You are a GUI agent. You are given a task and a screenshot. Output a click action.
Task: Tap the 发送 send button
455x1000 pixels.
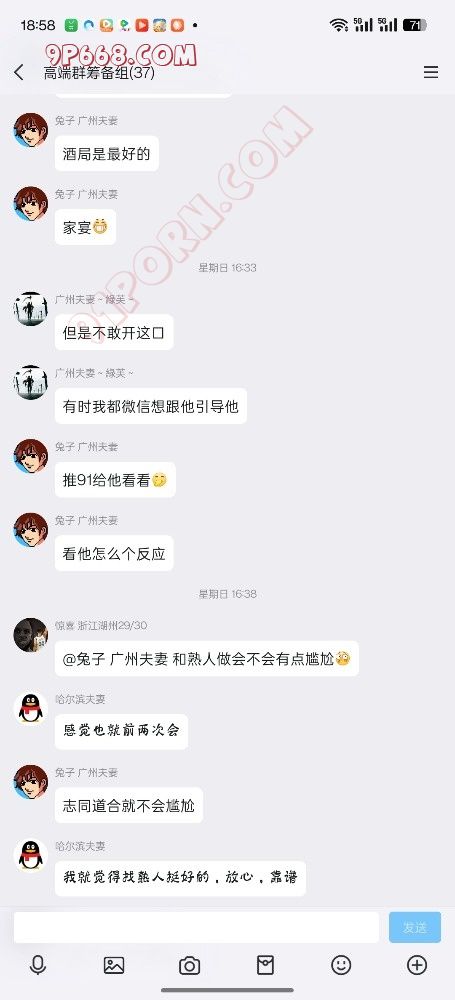click(415, 927)
